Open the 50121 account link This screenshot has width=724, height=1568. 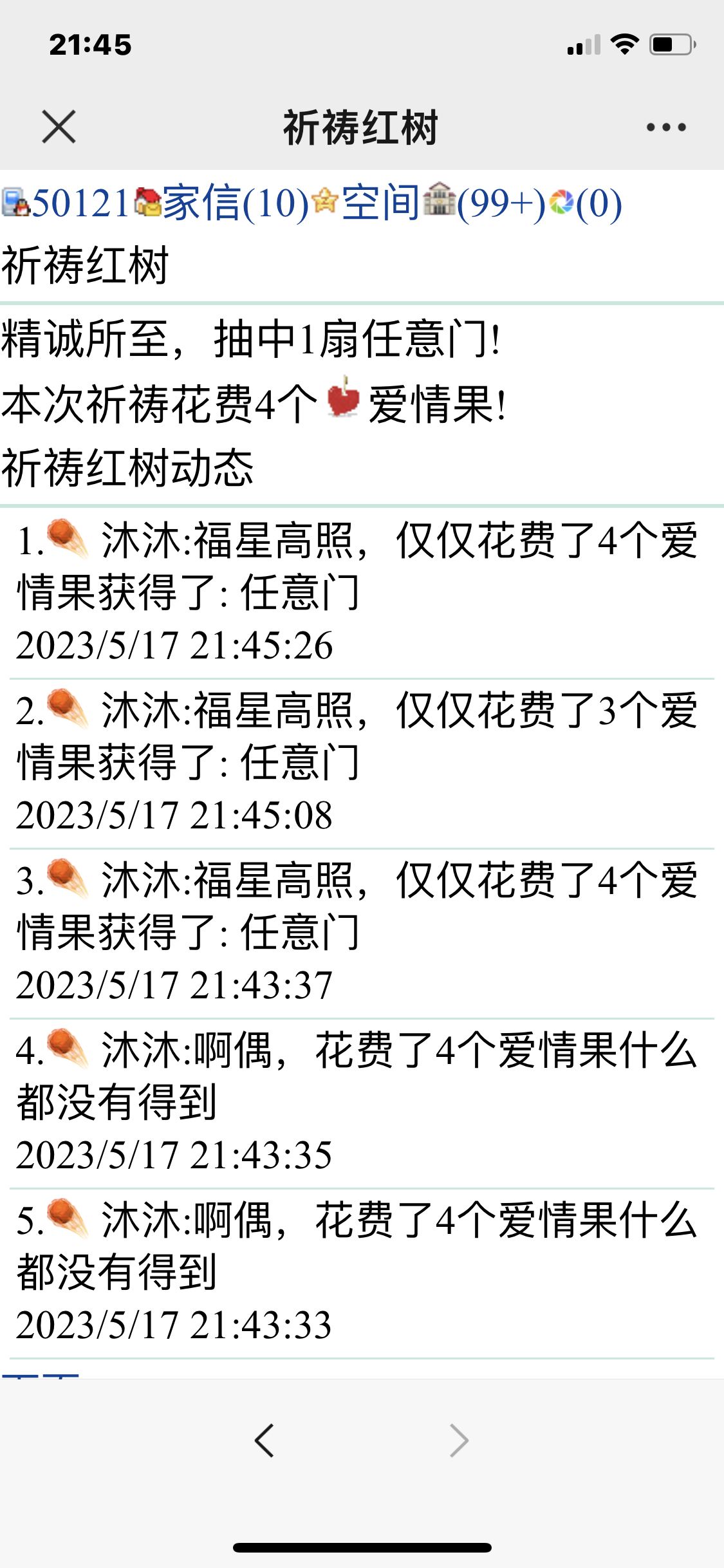pyautogui.click(x=80, y=203)
